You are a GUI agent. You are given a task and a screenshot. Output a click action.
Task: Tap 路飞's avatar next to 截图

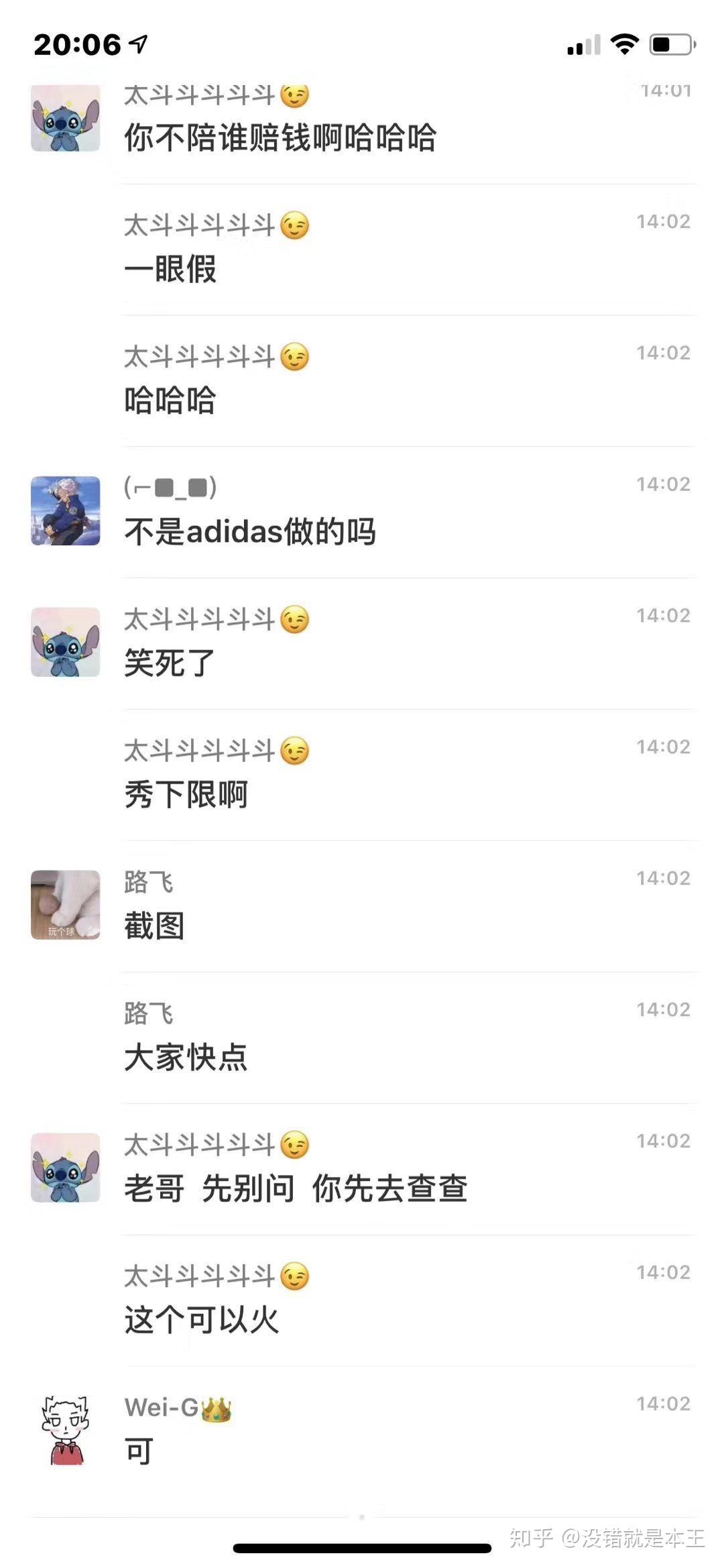pos(66,905)
